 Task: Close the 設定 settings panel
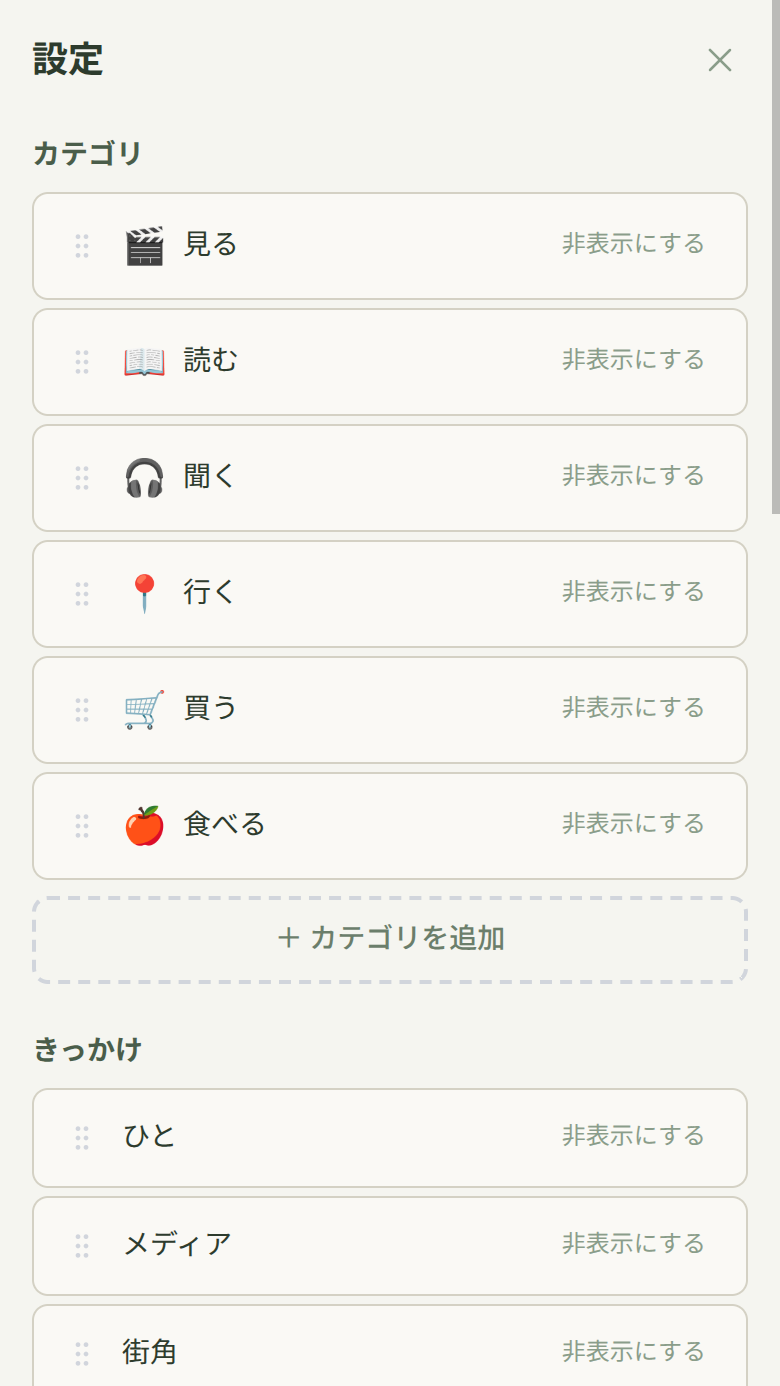(720, 60)
